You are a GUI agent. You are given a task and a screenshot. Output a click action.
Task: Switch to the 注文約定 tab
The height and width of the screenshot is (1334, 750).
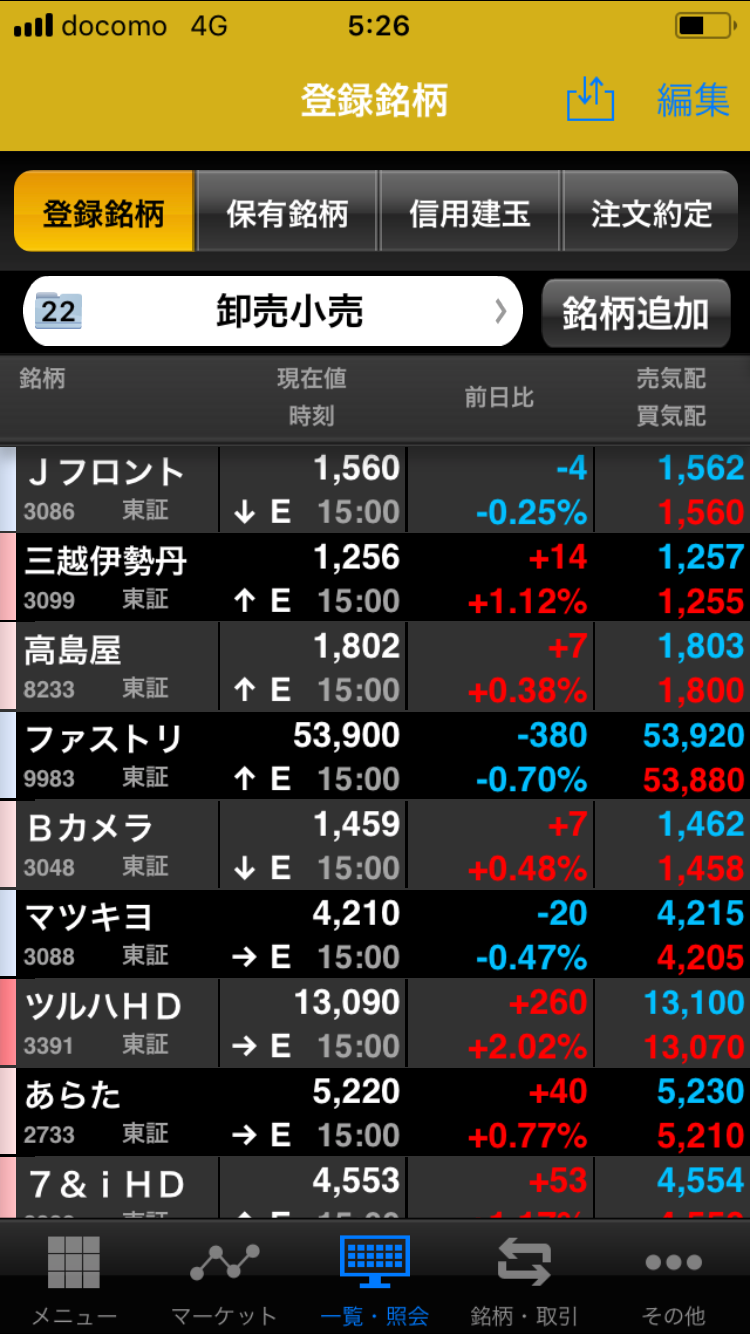[651, 212]
